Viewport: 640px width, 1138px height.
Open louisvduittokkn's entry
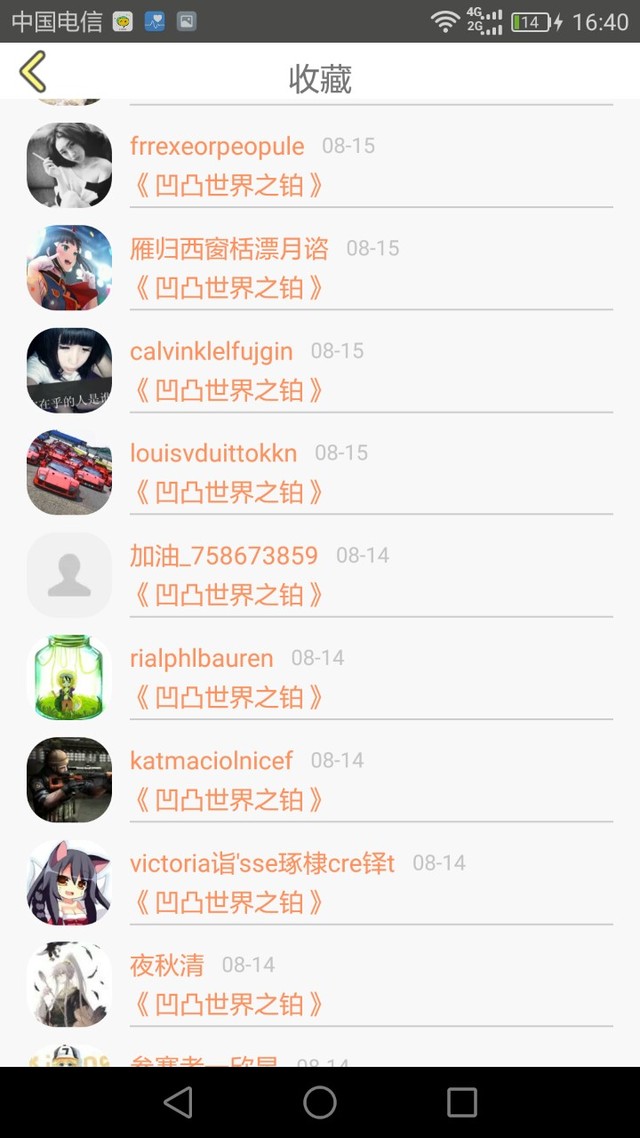click(x=320, y=472)
